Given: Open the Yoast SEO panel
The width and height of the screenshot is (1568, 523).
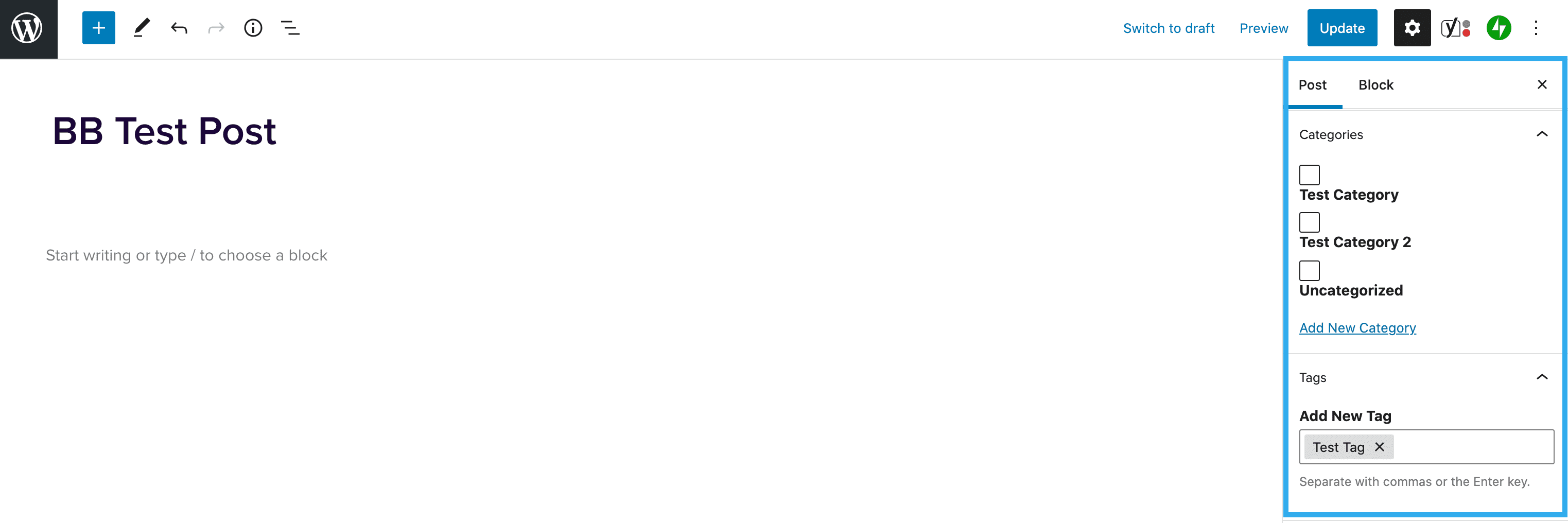Looking at the screenshot, I should point(1455,28).
